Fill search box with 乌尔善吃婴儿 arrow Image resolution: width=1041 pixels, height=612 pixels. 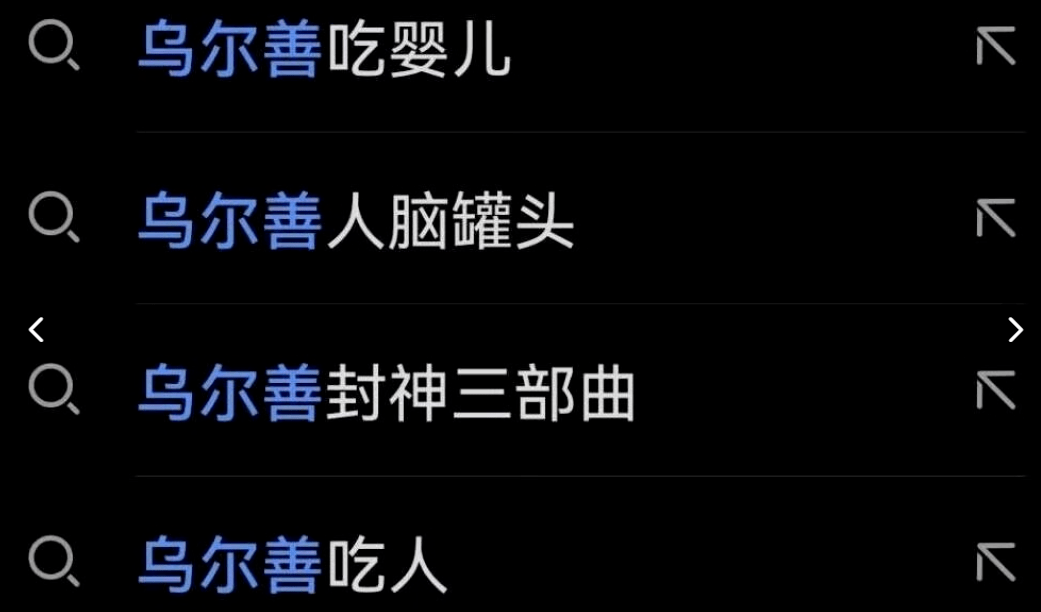(x=995, y=47)
